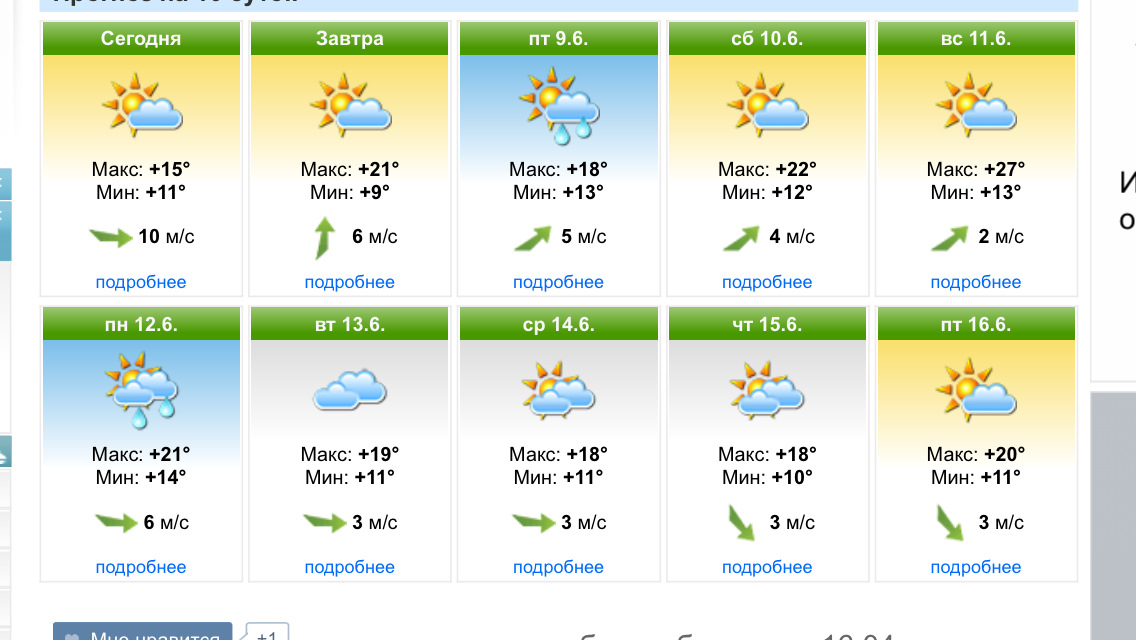Screen dimensions: 1136x640
Task: Show подробнее for сб 10.6.
Action: pos(767,282)
